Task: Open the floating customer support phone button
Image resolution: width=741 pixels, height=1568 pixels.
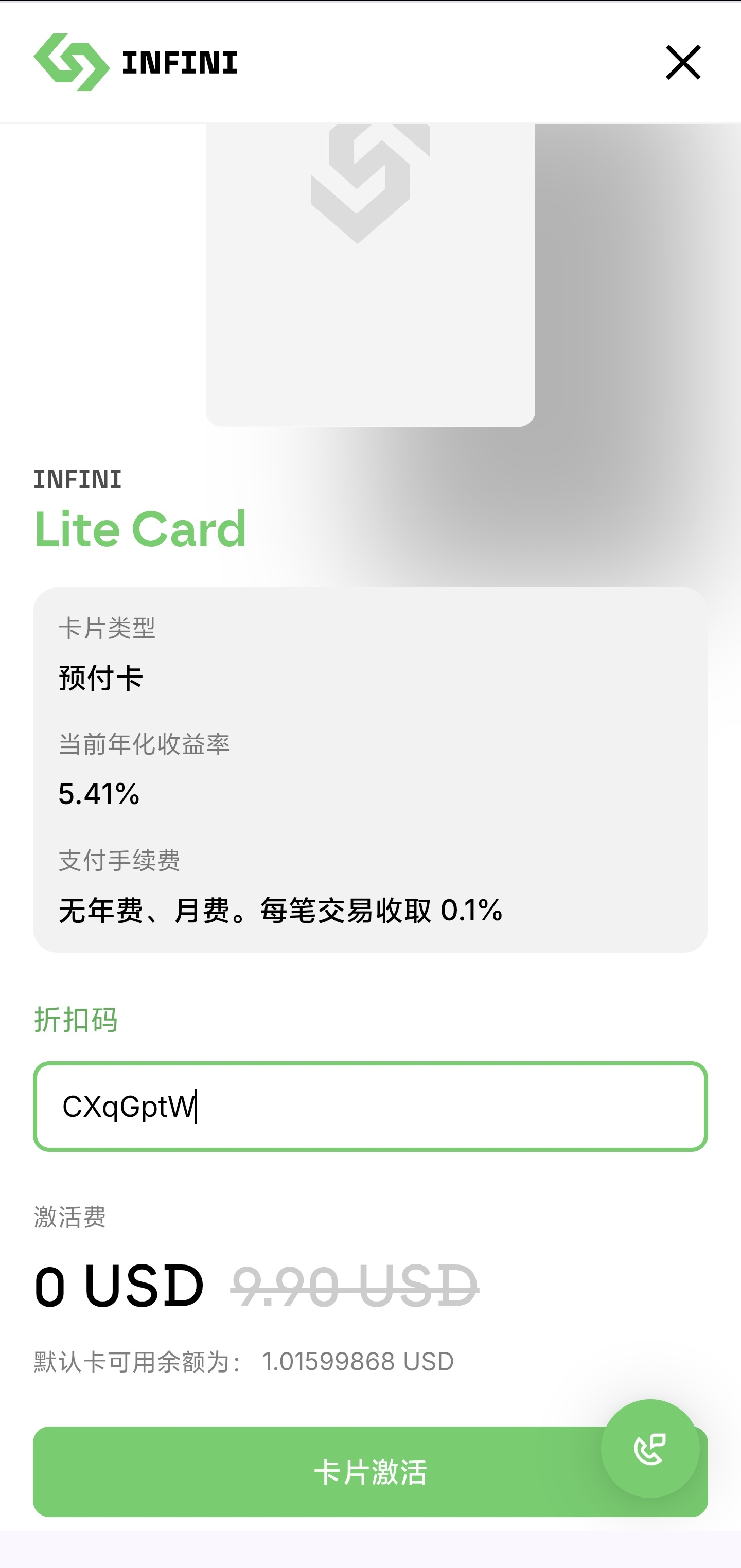Action: (650, 1448)
